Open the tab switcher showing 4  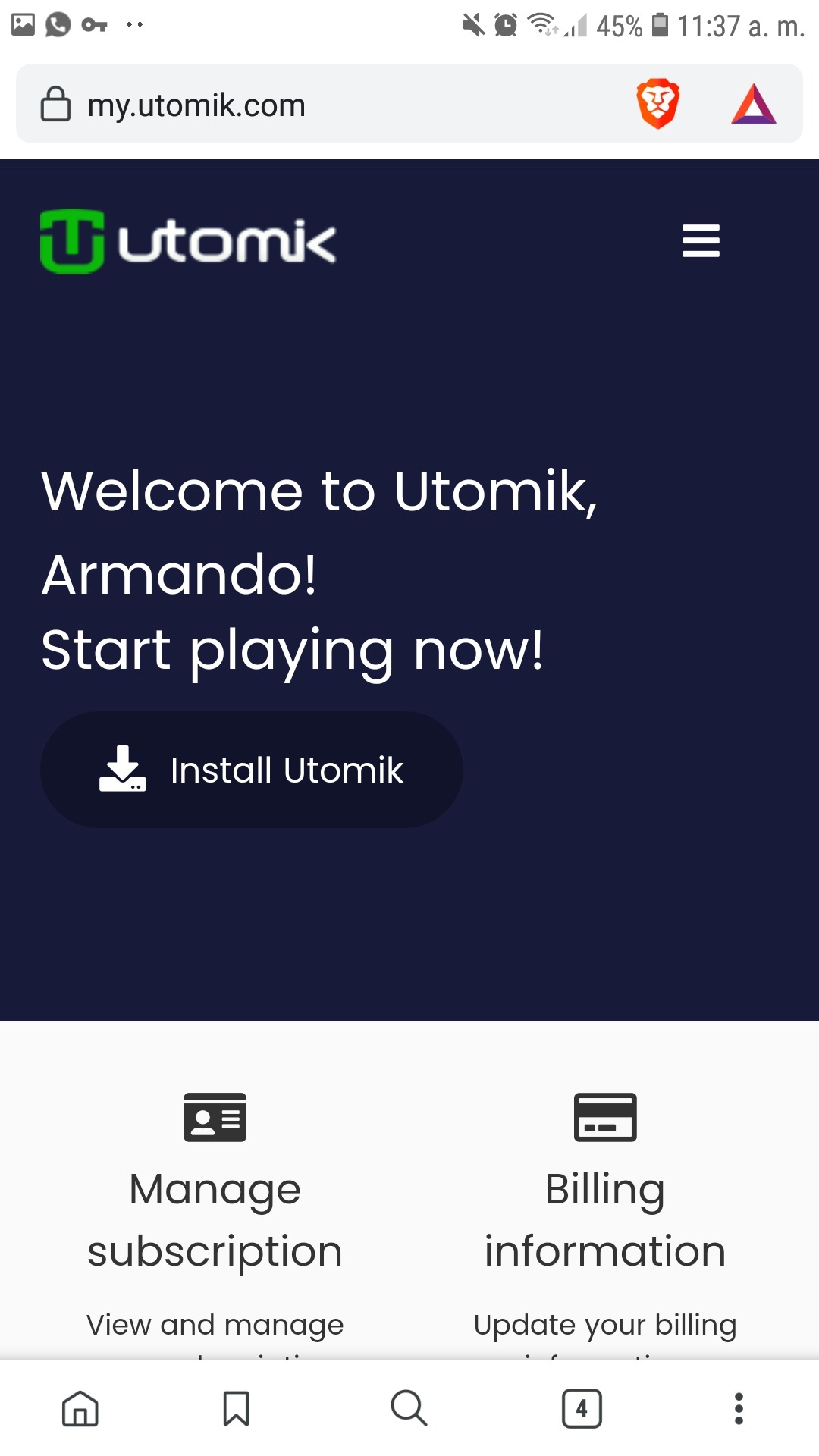pyautogui.click(x=582, y=1409)
